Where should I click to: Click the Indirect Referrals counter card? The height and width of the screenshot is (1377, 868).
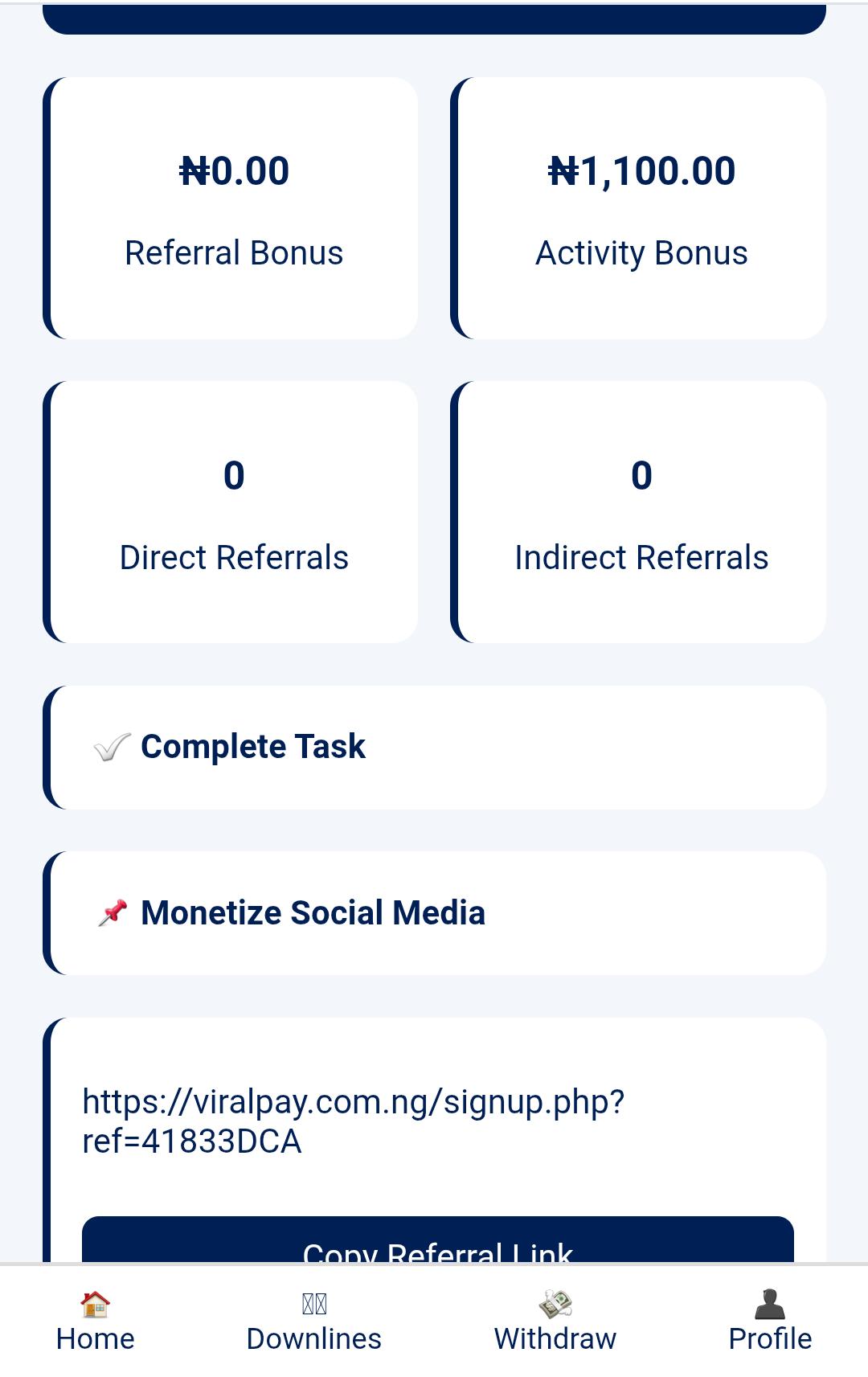[x=641, y=512]
